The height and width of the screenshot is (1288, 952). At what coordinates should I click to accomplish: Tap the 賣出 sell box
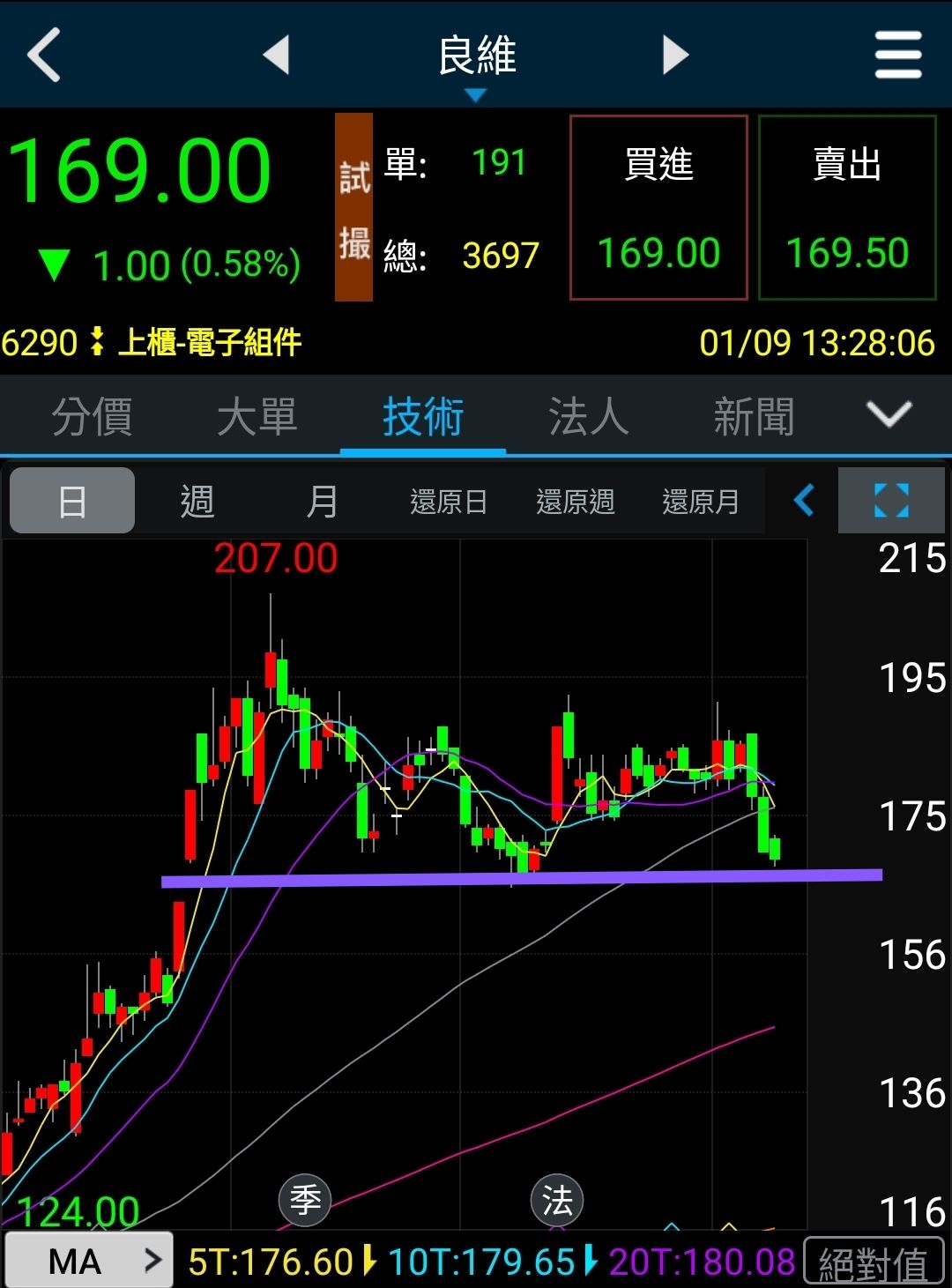coord(847,208)
